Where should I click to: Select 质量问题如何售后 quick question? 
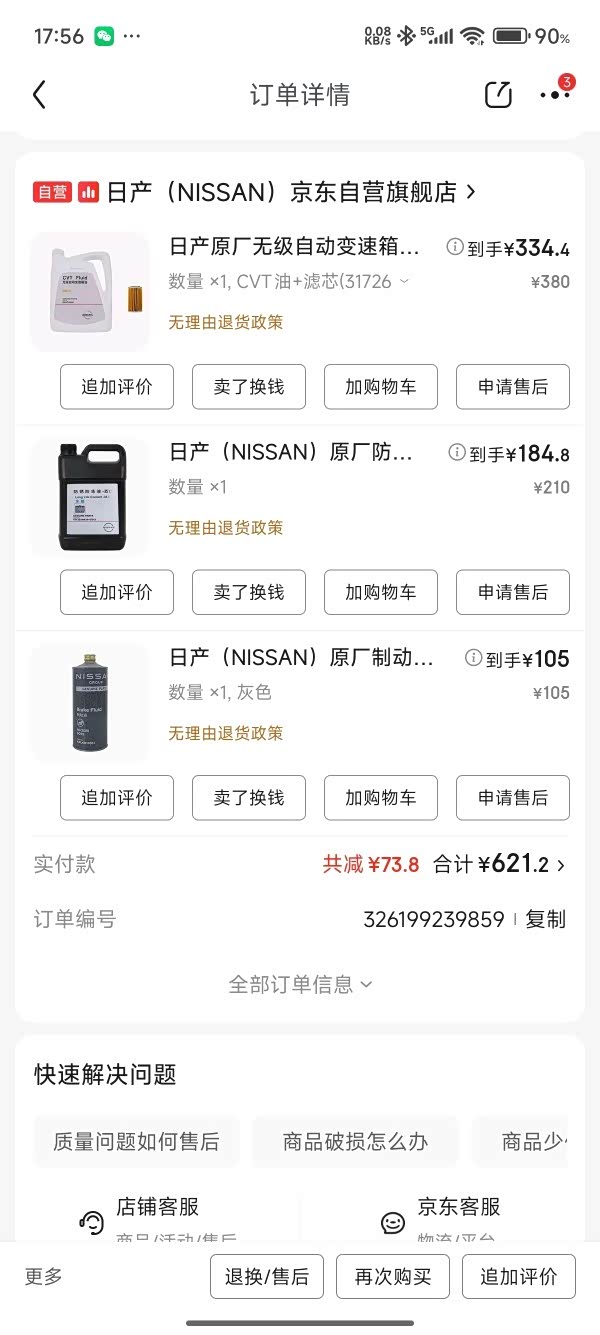[136, 1142]
